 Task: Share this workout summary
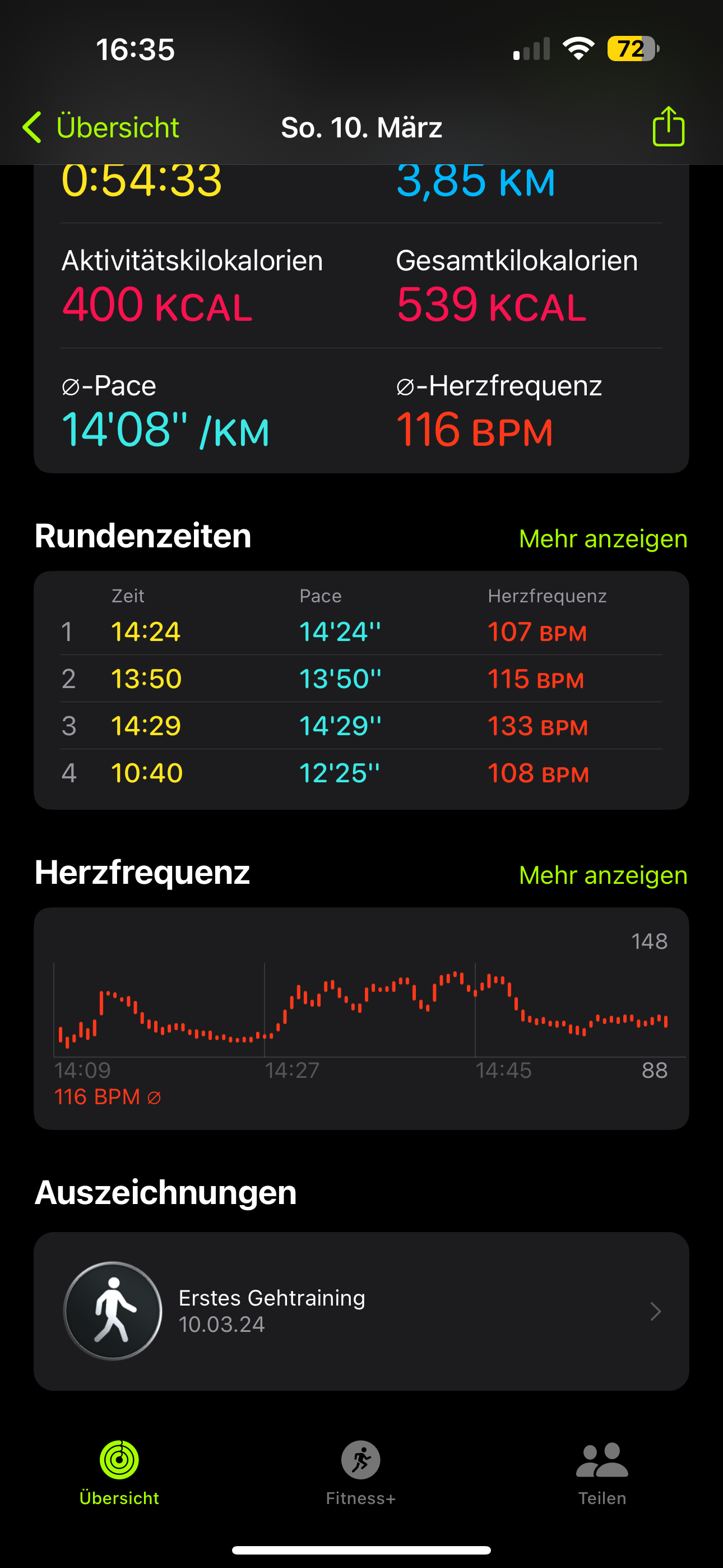tap(668, 127)
